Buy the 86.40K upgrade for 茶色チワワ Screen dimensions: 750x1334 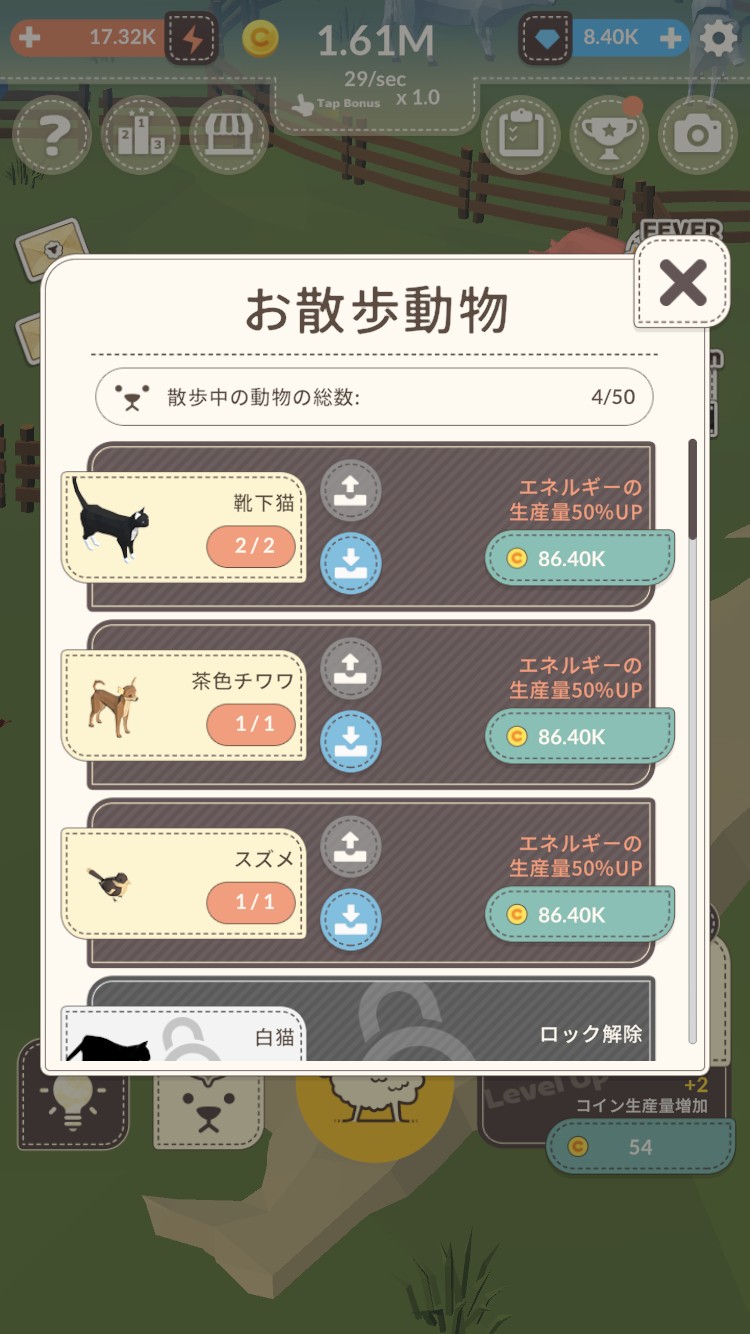tap(579, 737)
